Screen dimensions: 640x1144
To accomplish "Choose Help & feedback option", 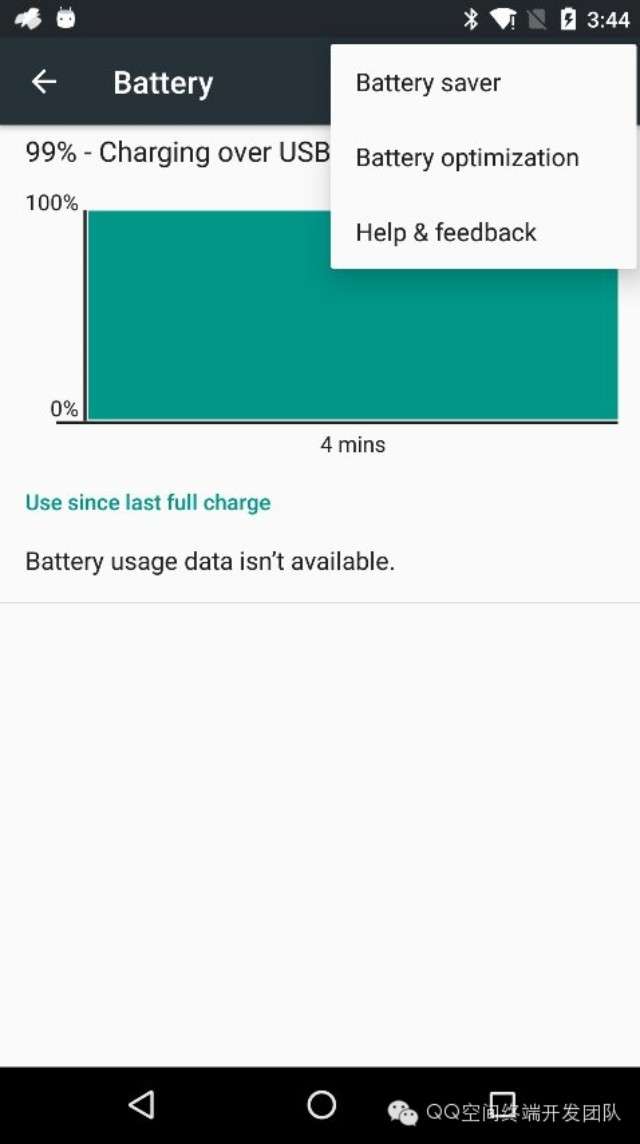I will [x=483, y=233].
